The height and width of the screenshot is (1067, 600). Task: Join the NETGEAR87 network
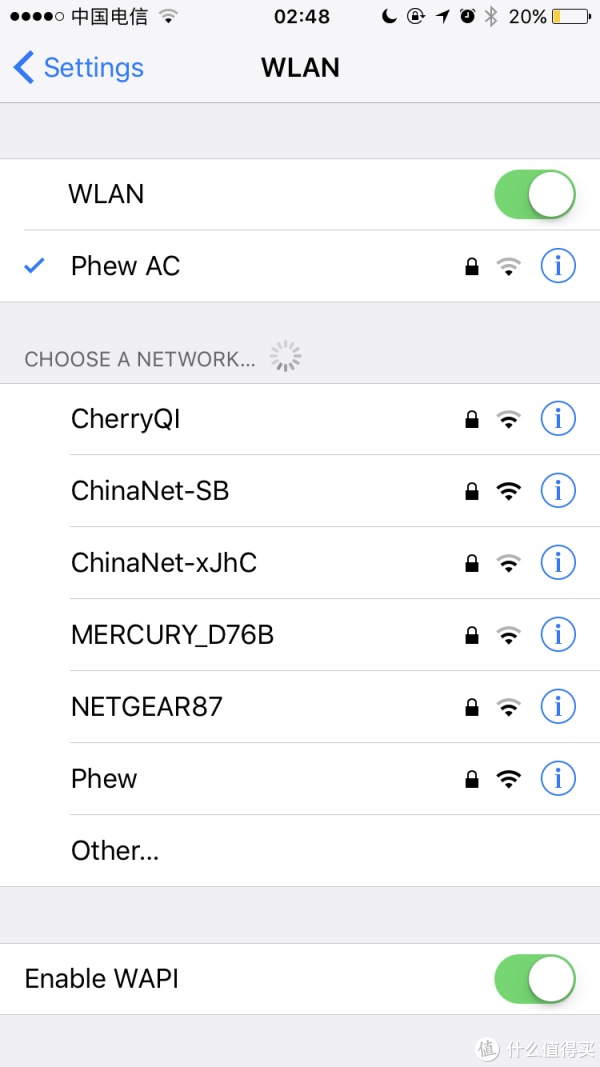[147, 707]
